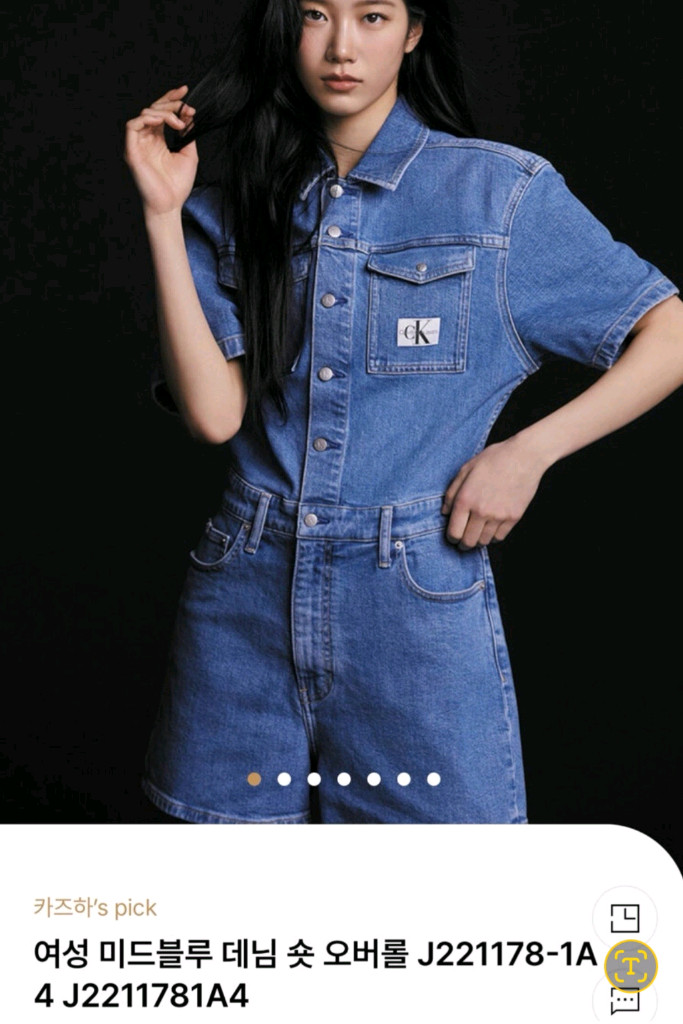Jump to the last product image dot
The height and width of the screenshot is (1024, 683).
(x=434, y=779)
